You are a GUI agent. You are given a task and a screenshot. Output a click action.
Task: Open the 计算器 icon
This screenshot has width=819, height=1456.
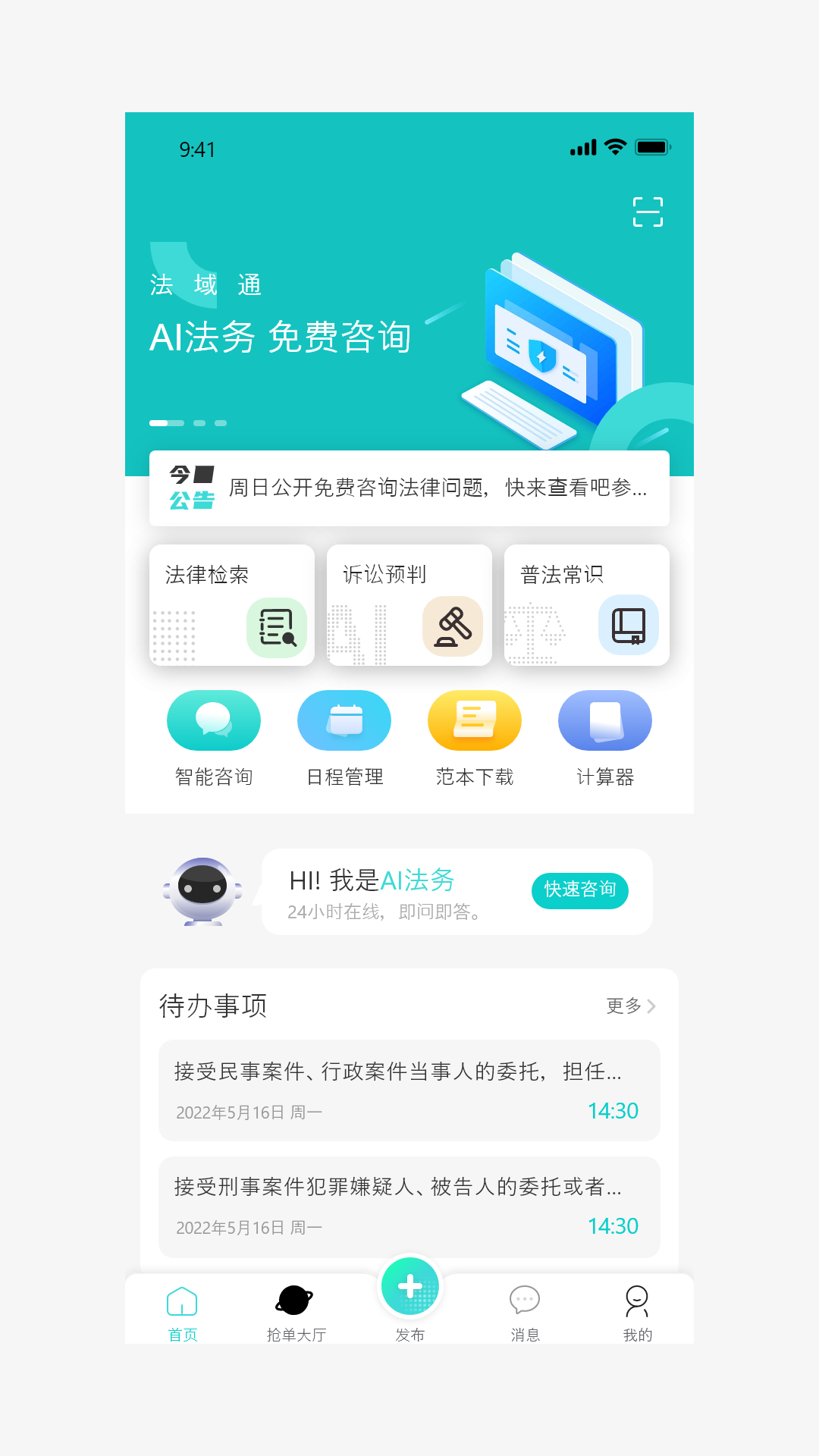(x=604, y=720)
